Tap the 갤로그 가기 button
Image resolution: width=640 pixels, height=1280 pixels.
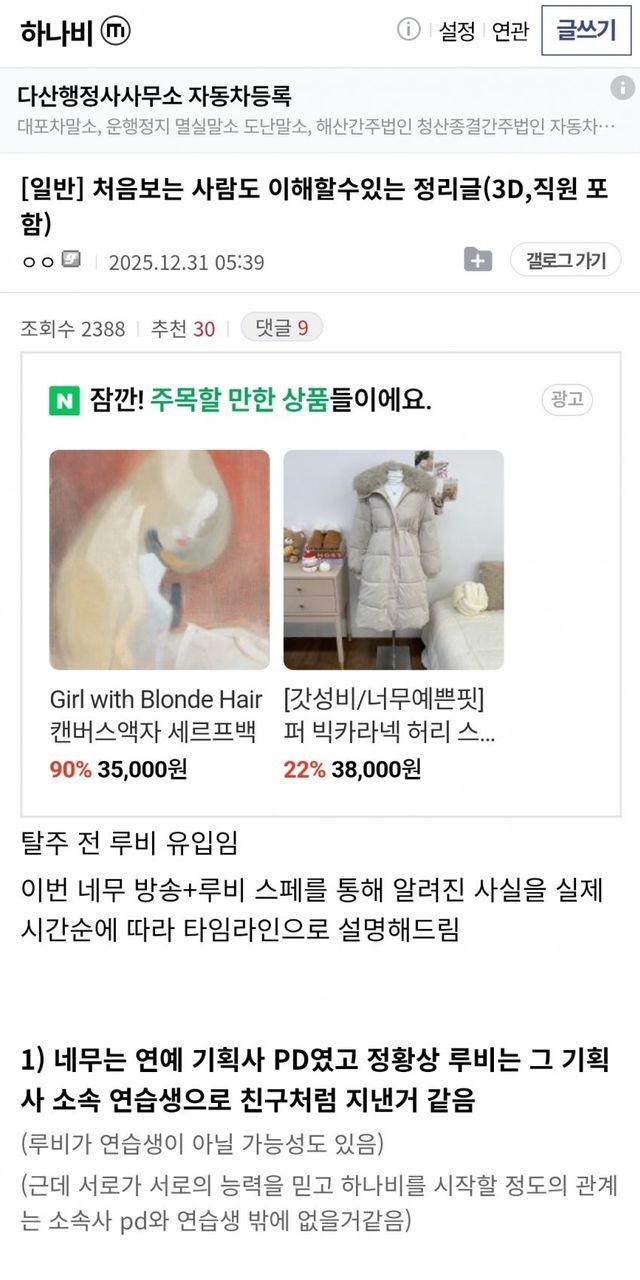566,260
